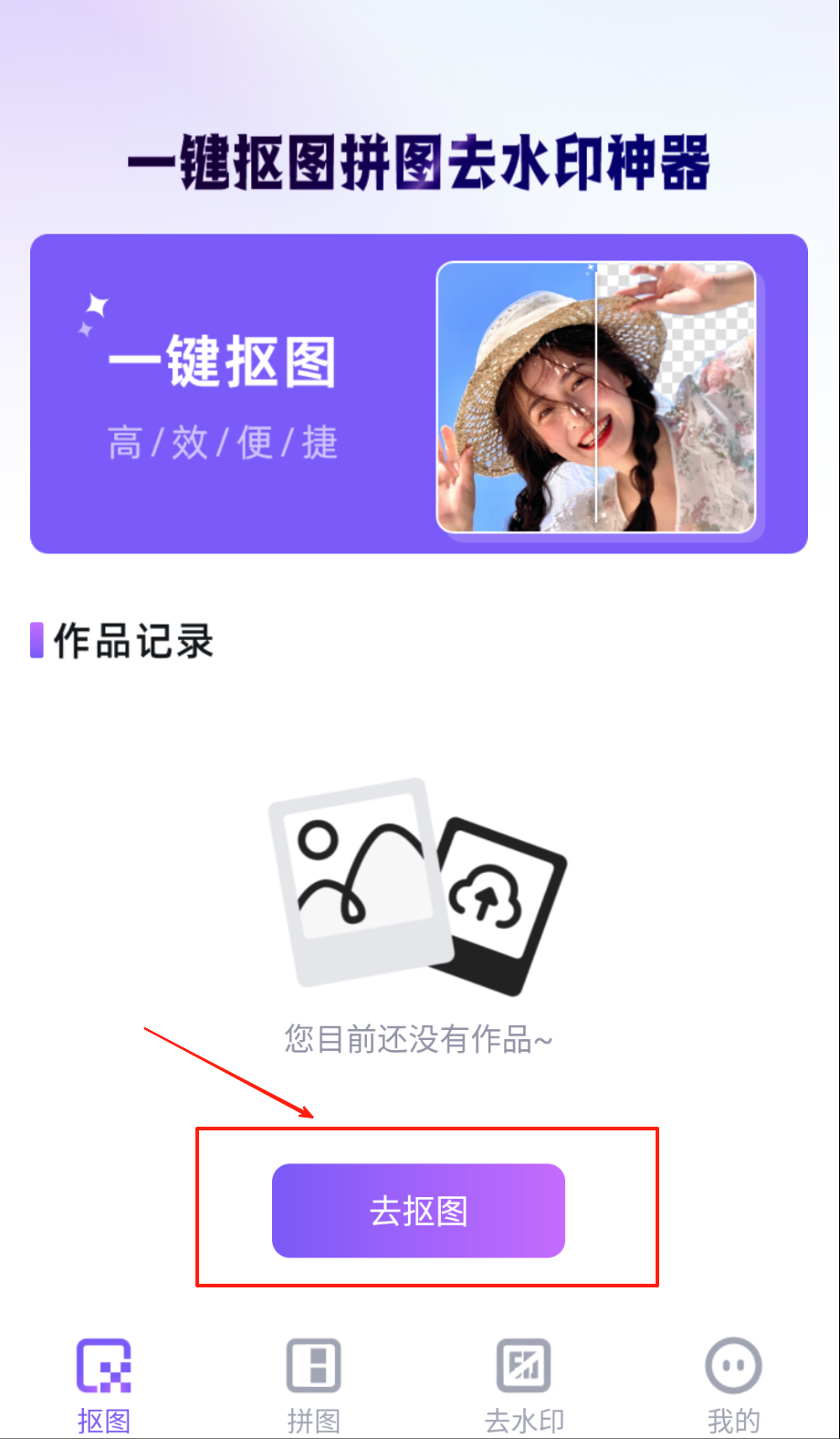Open the 我的 profile tab
840x1439 pixels.
(x=733, y=1383)
